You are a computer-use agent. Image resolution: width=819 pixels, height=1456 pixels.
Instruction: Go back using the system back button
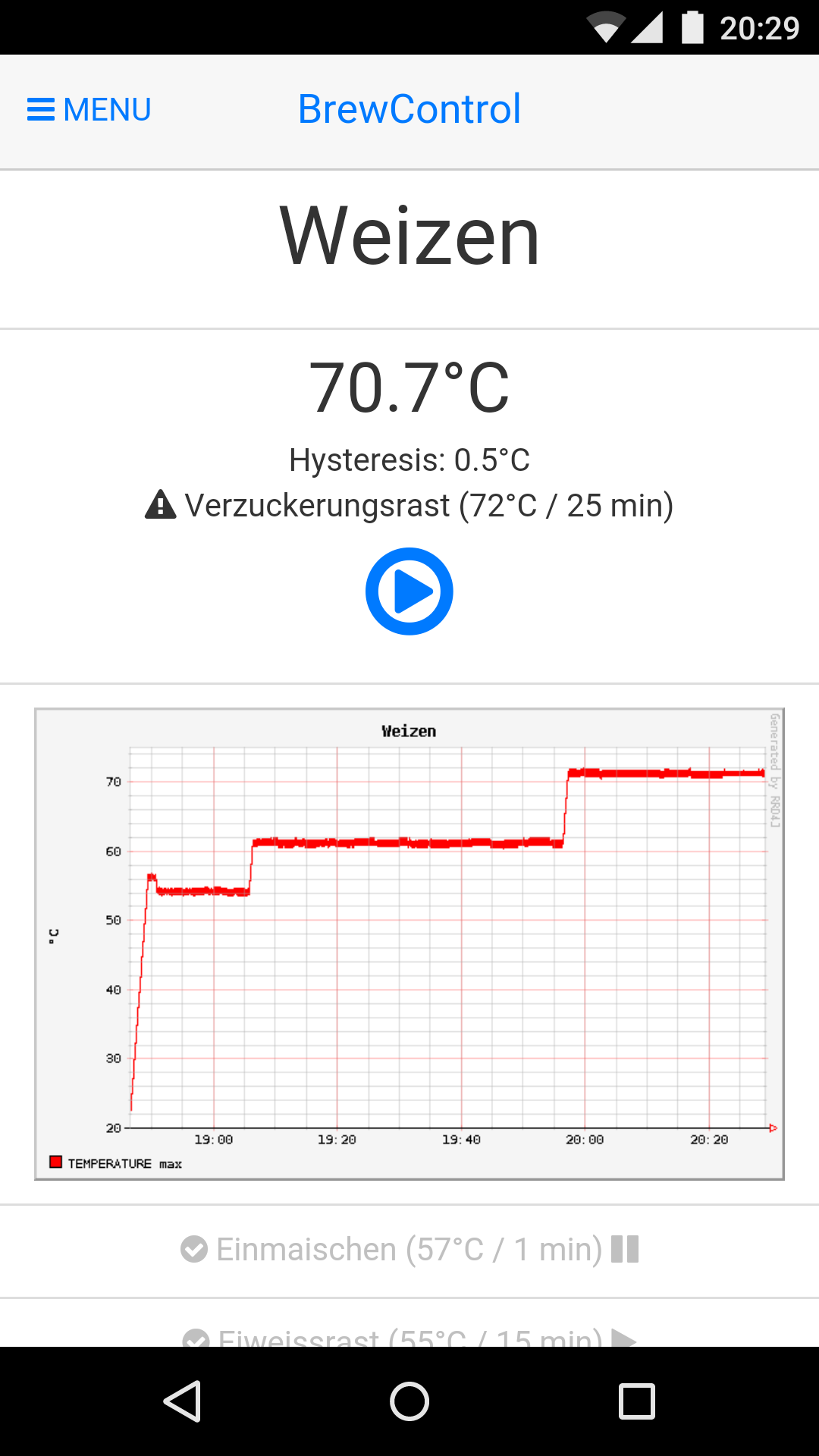pos(182,1401)
